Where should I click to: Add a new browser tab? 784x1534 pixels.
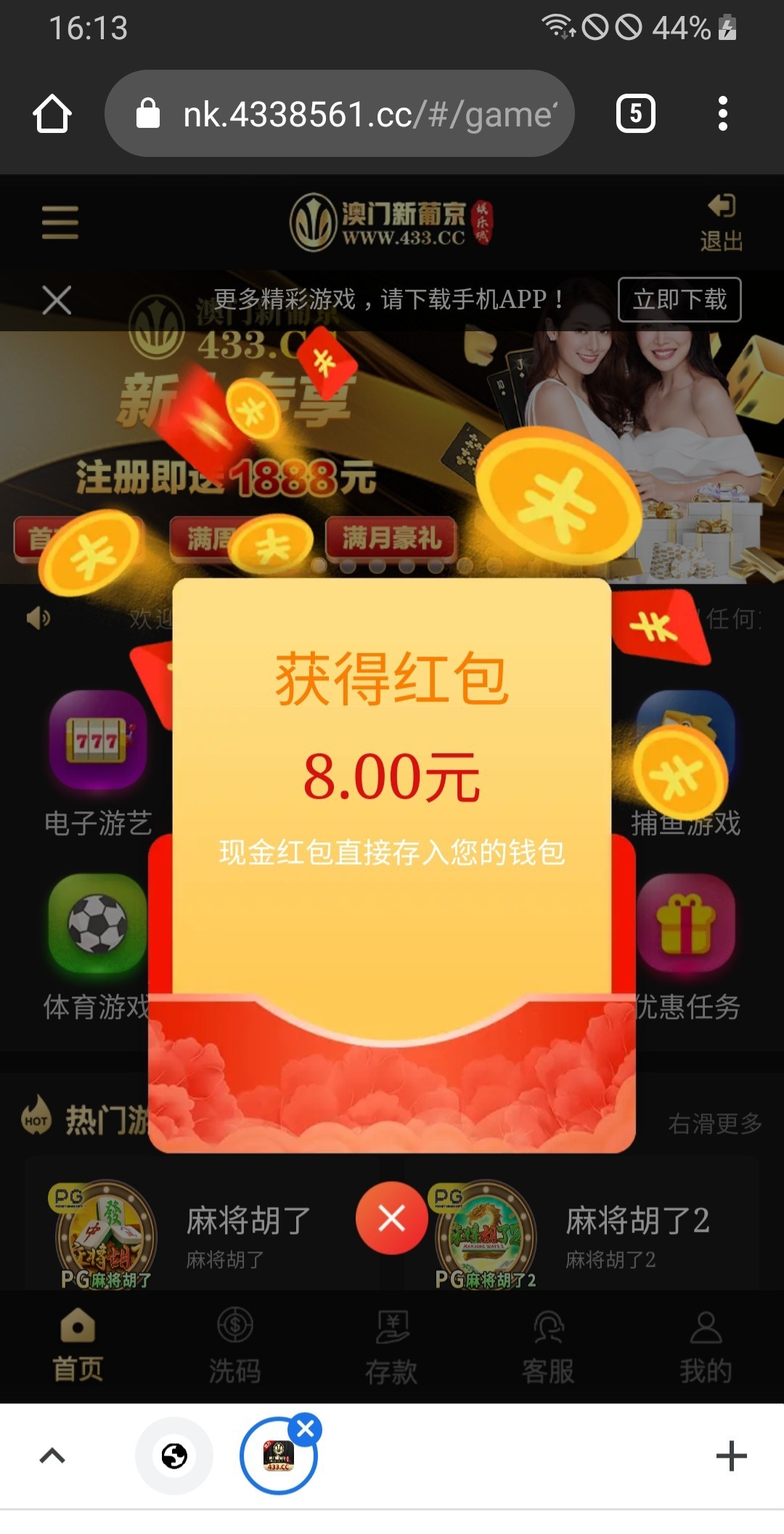[731, 1456]
